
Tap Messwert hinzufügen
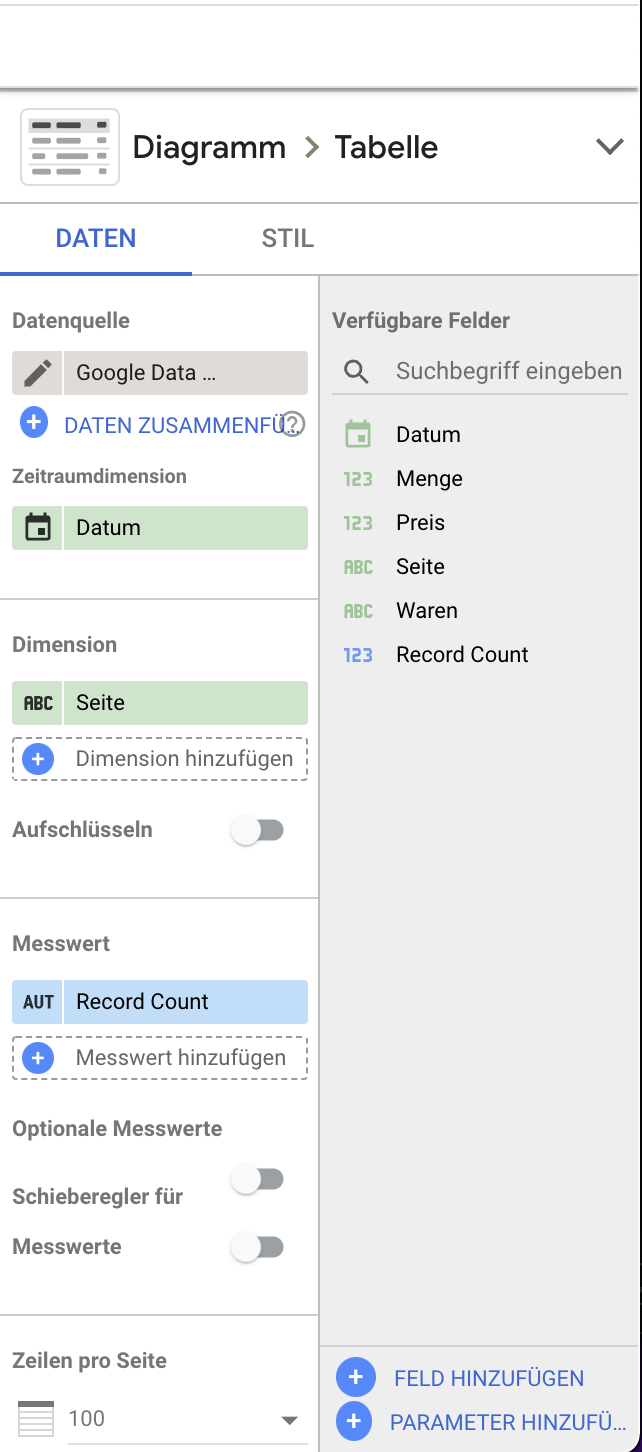160,1058
